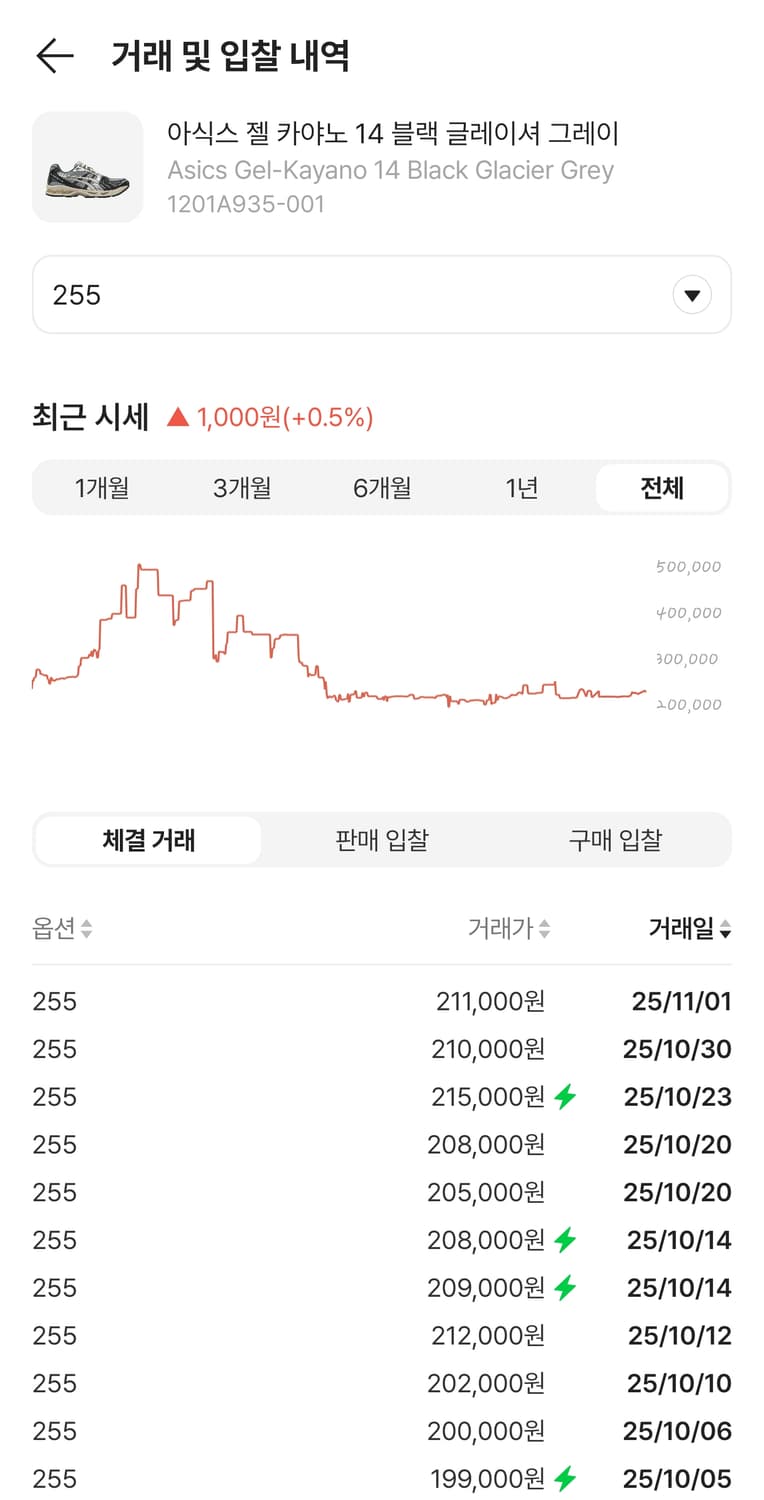Image resolution: width=764 pixels, height=1500 pixels.
Task: Navigate back using the arrow icon
Action: [x=56, y=56]
